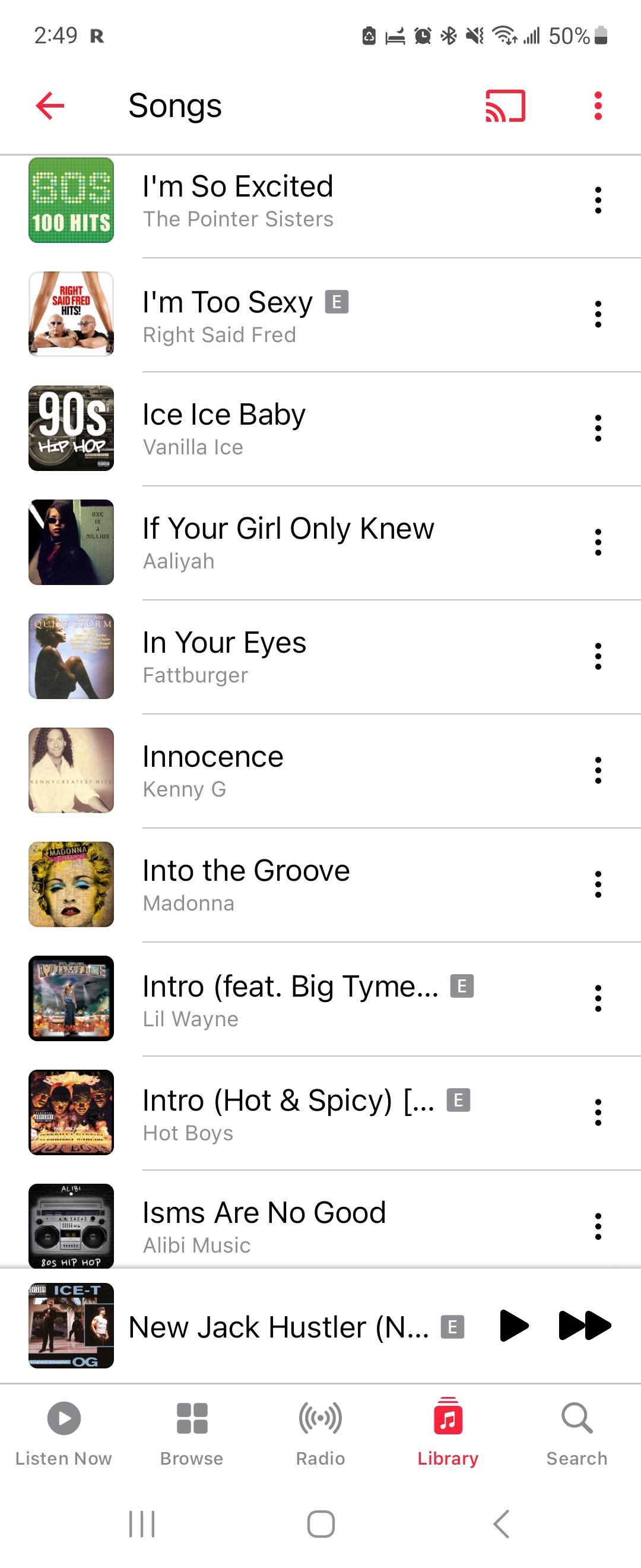Tap the system home button
The image size is (641, 1568).
(x=320, y=1524)
